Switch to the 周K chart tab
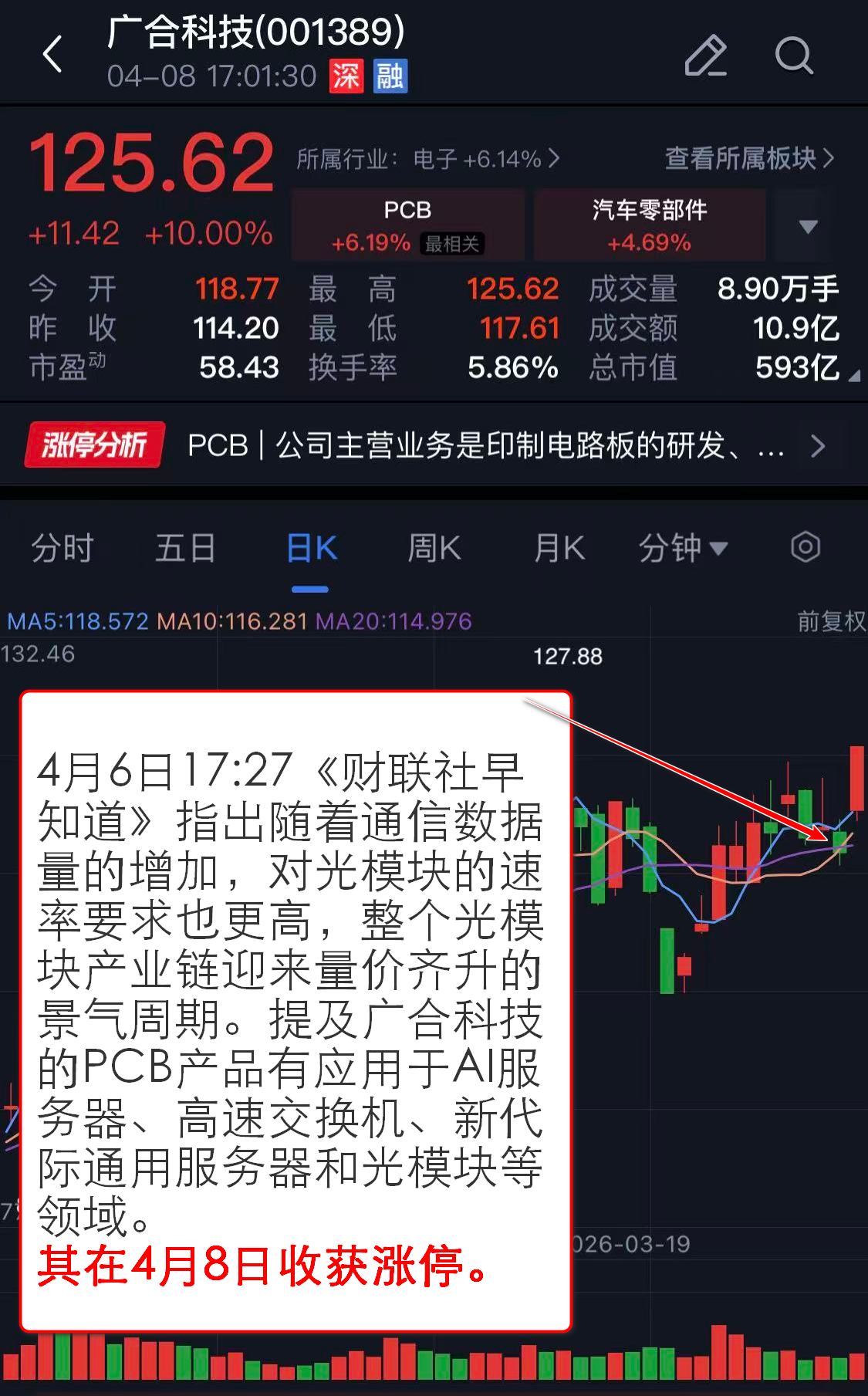The width and height of the screenshot is (868, 1396). pos(434,549)
